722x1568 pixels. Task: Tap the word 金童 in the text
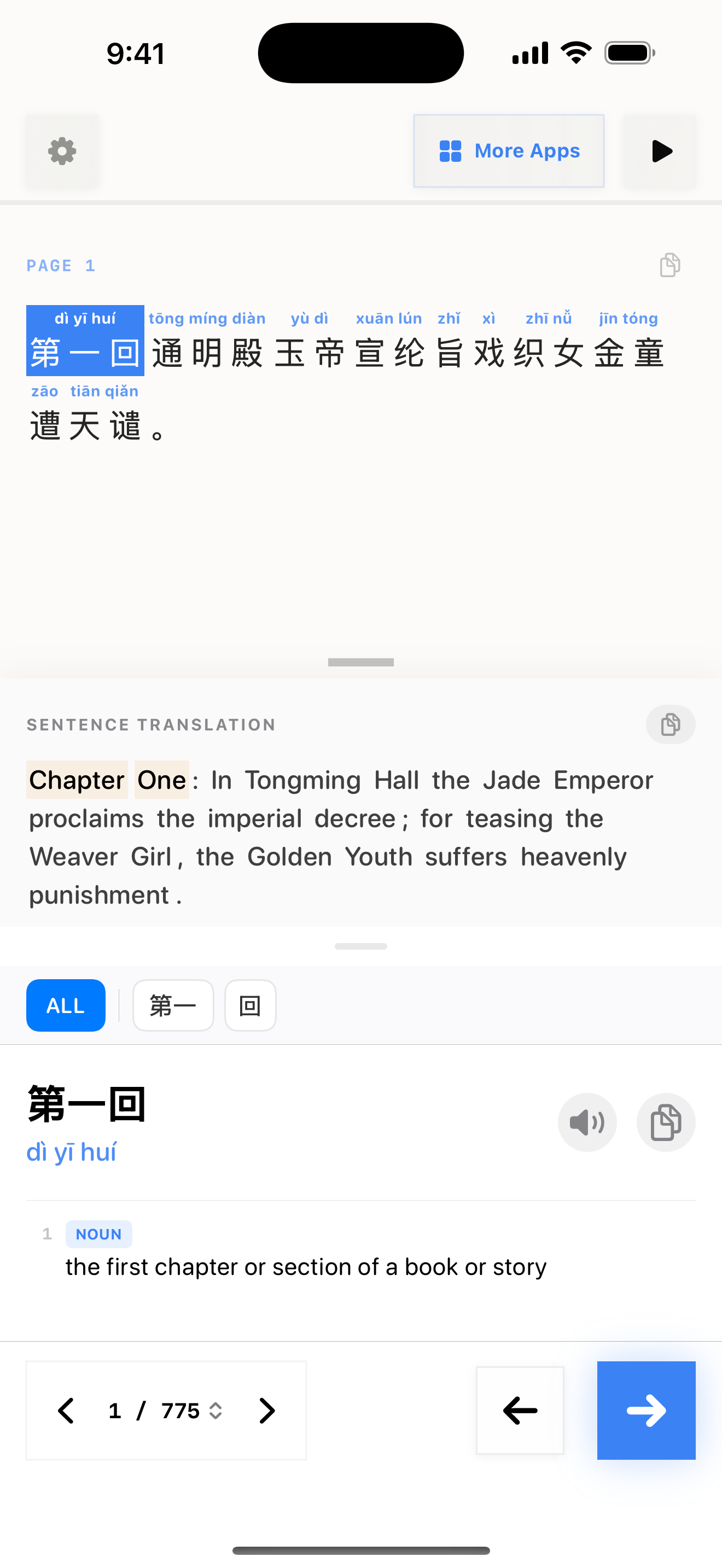628,352
